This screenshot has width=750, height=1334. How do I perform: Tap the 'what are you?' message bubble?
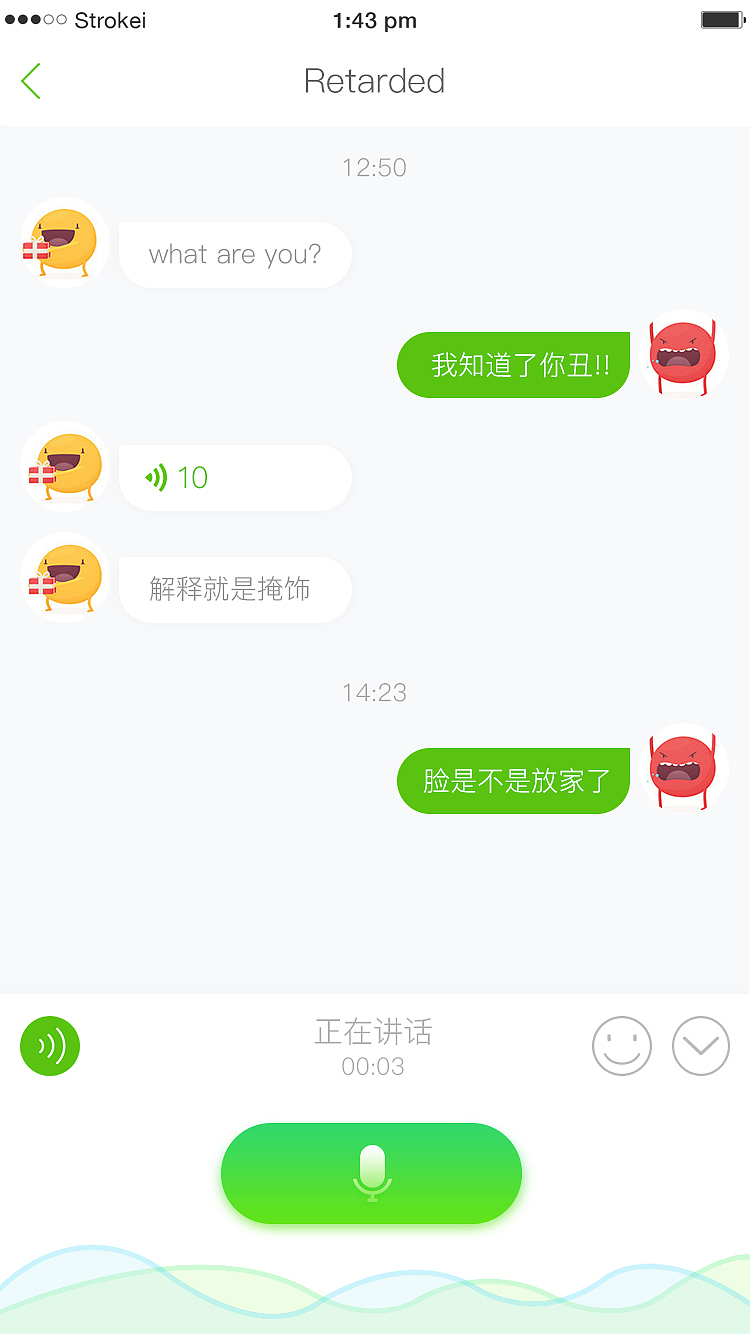click(x=235, y=255)
